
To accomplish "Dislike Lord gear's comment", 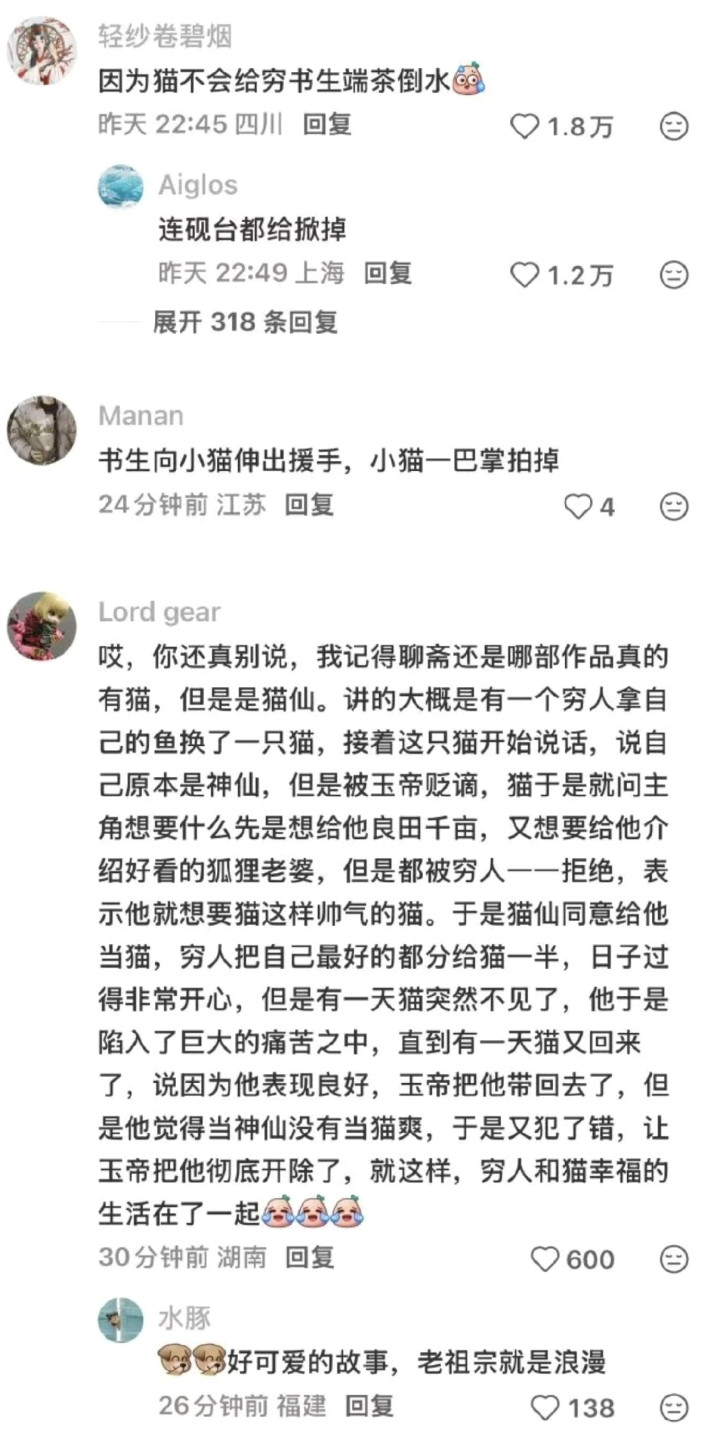I will [x=675, y=1259].
